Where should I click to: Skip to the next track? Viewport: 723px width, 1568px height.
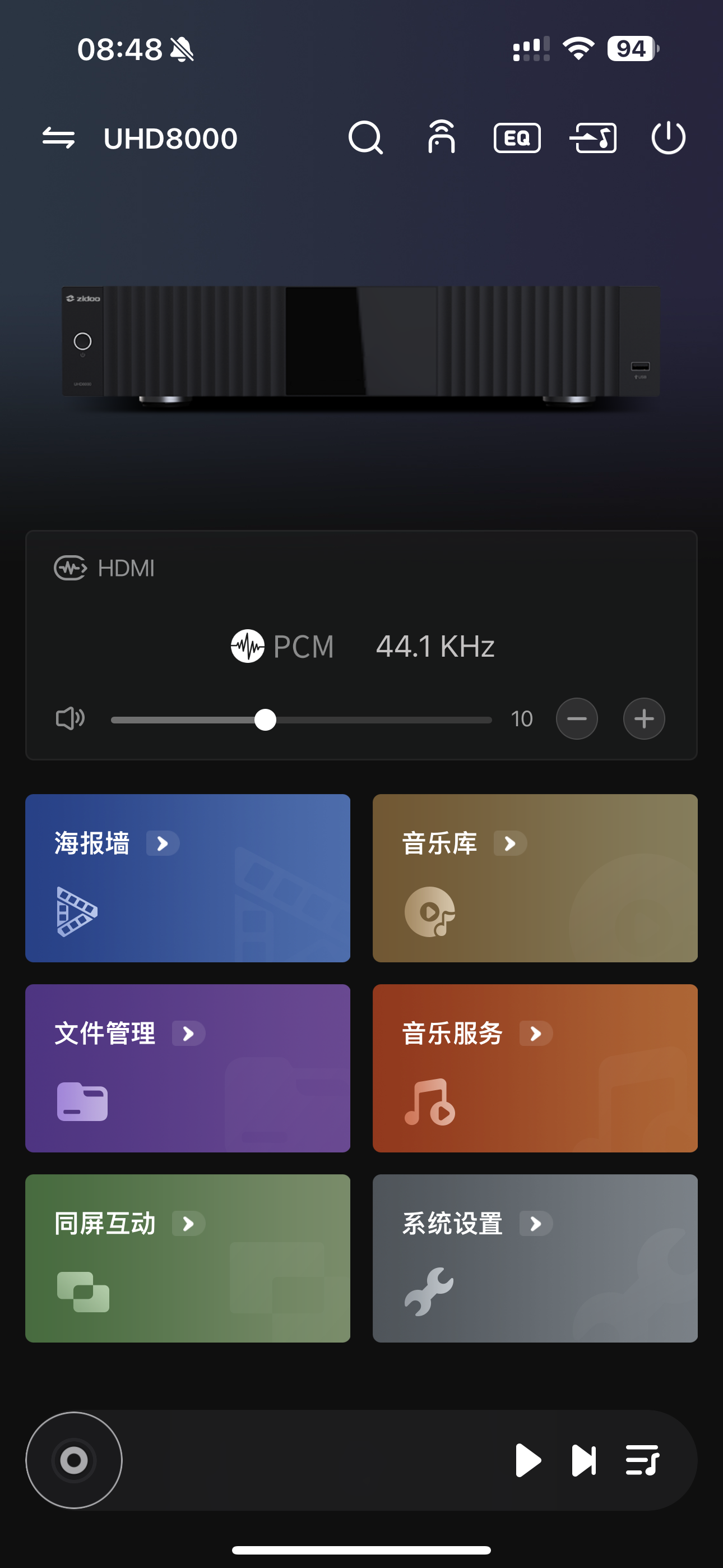583,1460
